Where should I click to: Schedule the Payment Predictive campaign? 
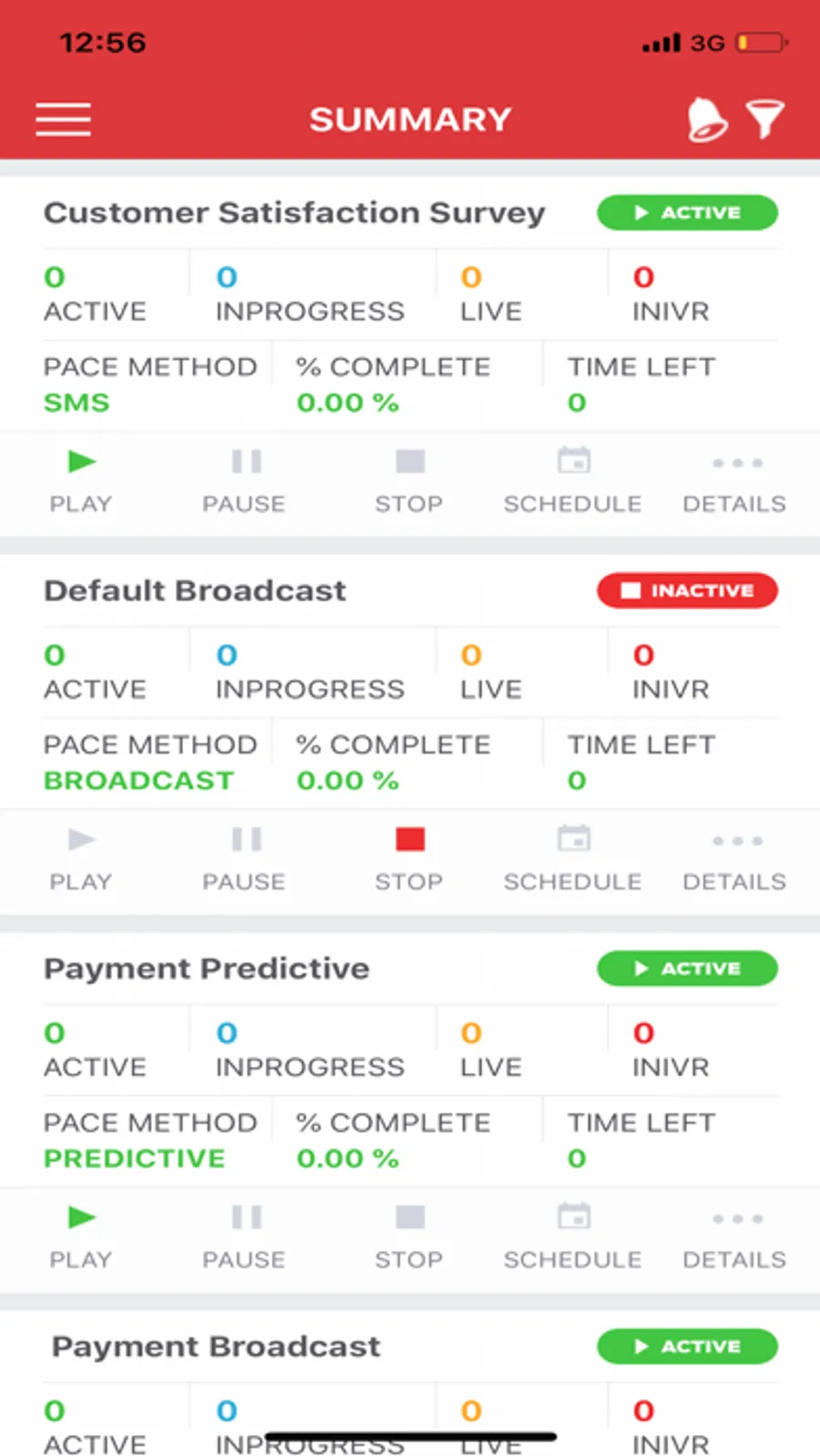point(573,1236)
